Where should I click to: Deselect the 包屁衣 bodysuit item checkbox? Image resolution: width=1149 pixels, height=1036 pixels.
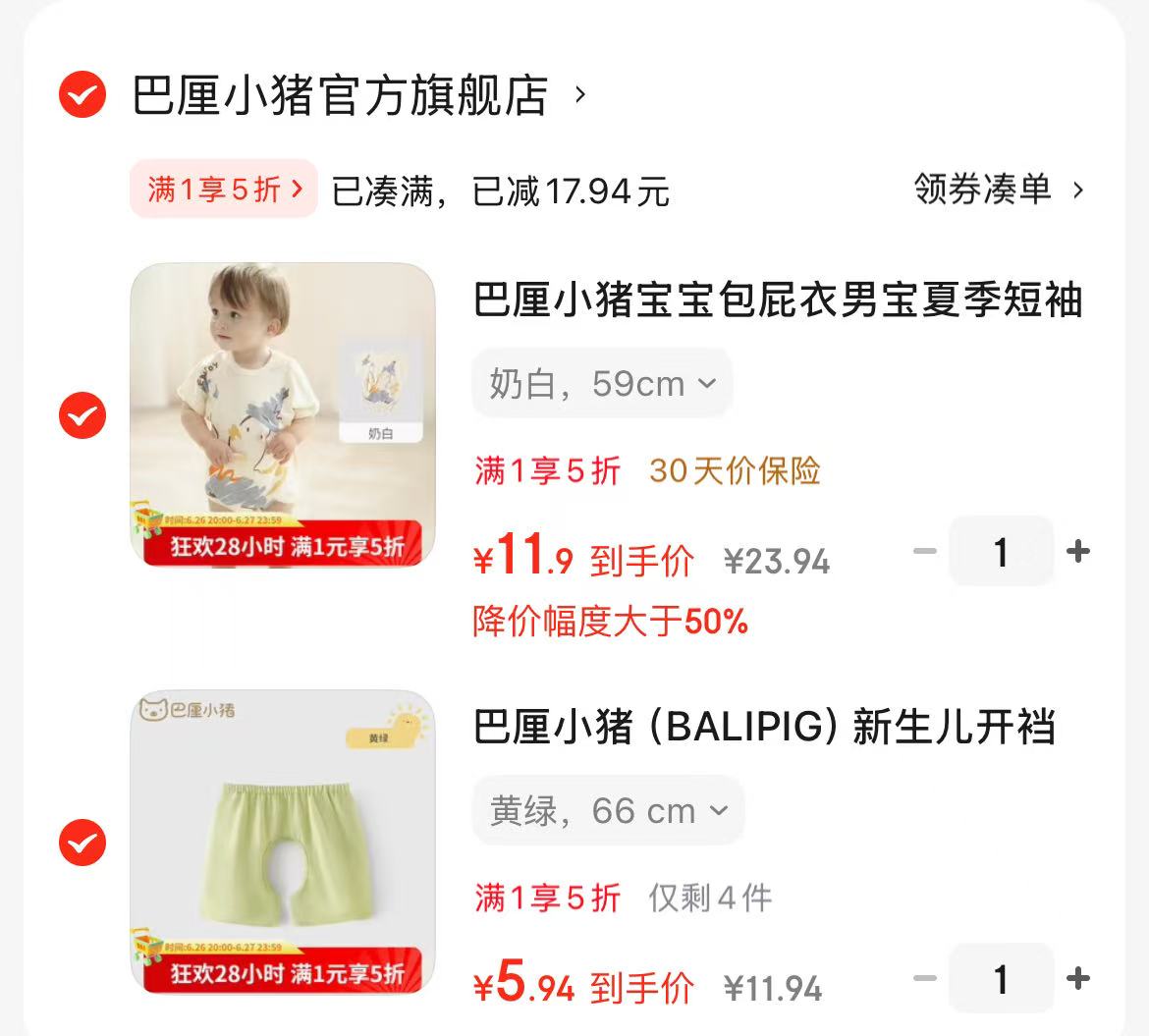[x=82, y=415]
